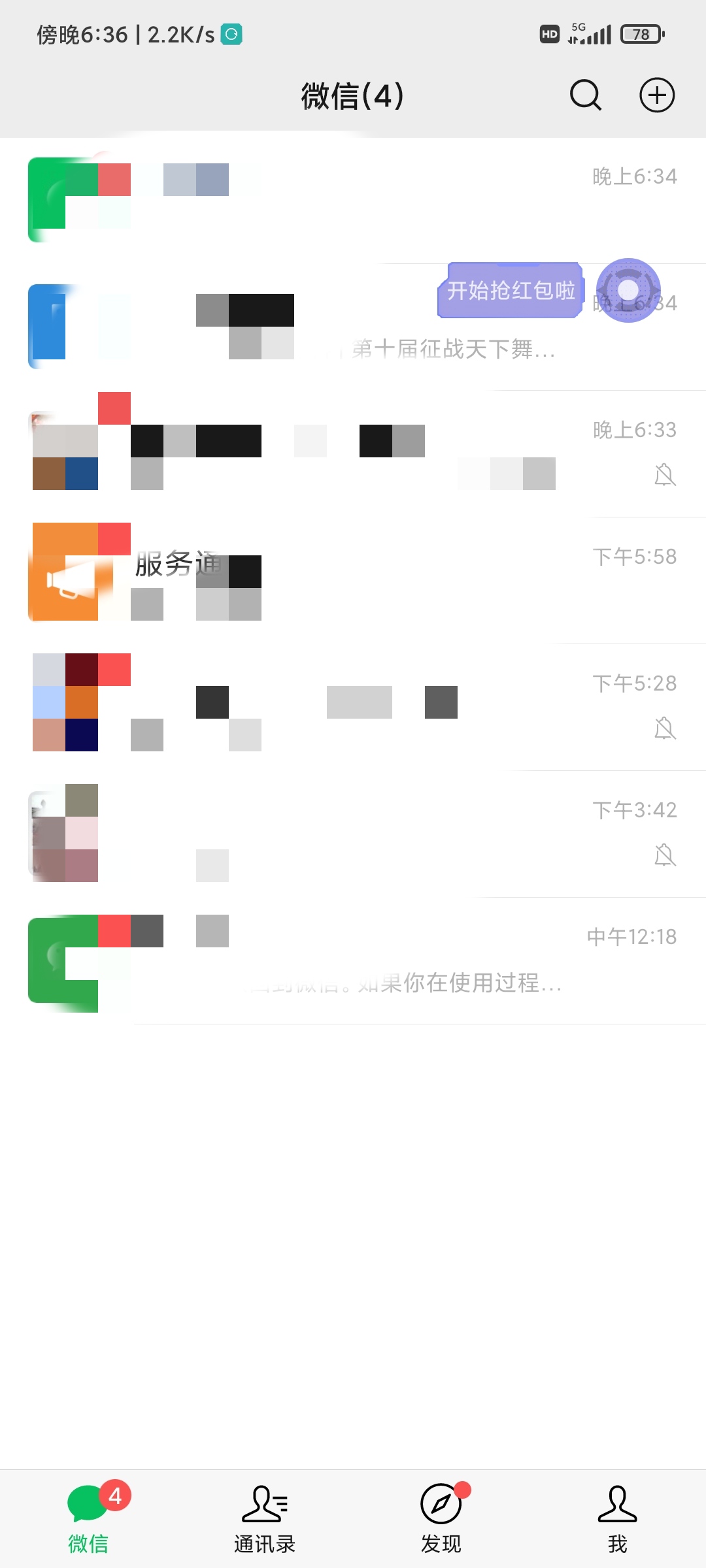Image resolution: width=706 pixels, height=1568 pixels.
Task: Open the plus menu in header
Action: click(x=656, y=96)
